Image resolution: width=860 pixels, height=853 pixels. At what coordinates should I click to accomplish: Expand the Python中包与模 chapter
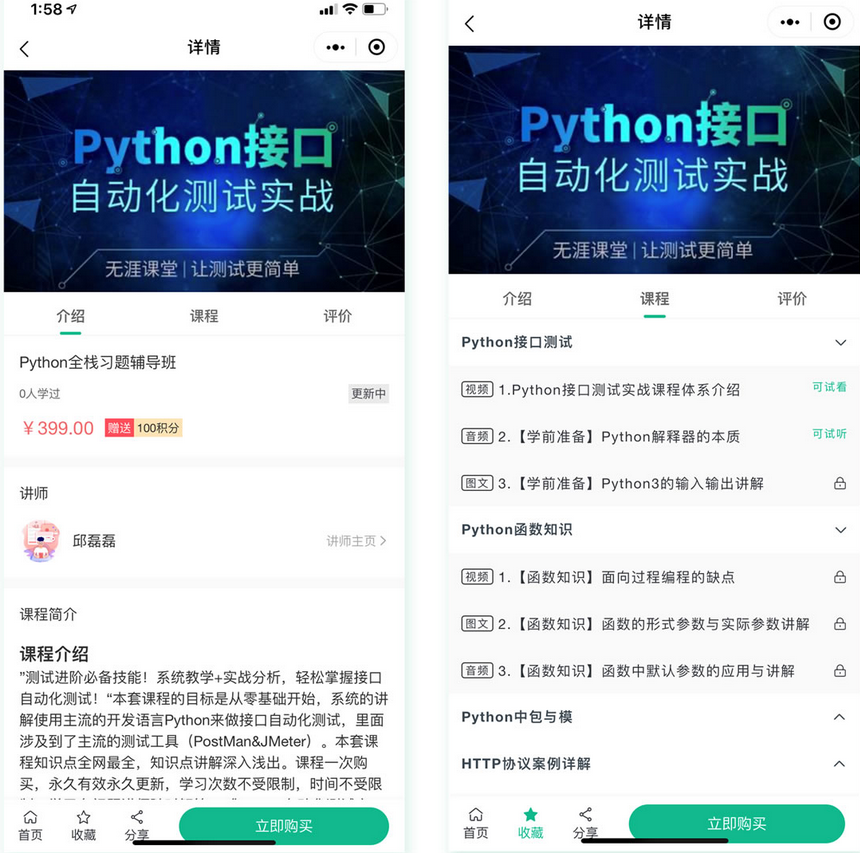[840, 717]
